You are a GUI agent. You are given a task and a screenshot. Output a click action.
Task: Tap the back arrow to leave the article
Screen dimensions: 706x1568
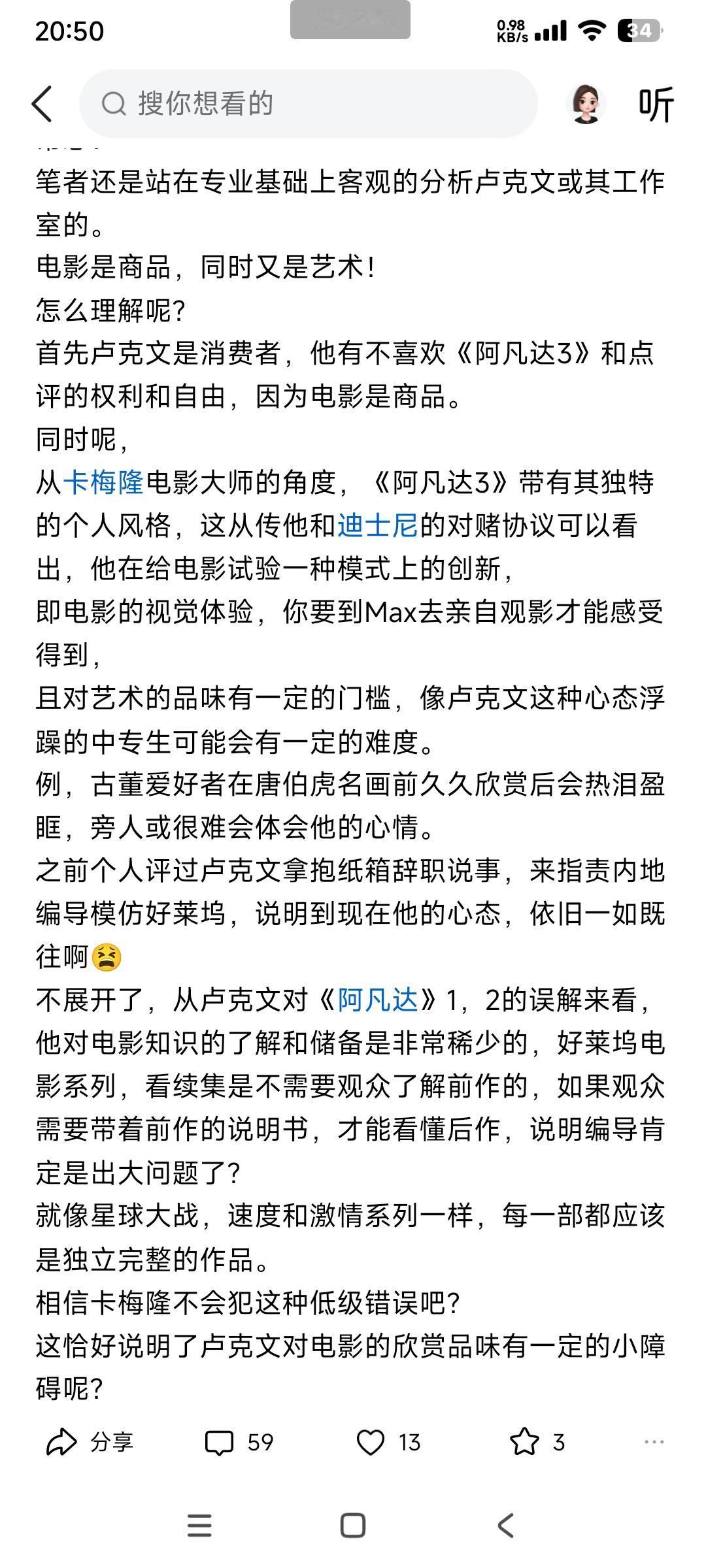click(41, 103)
